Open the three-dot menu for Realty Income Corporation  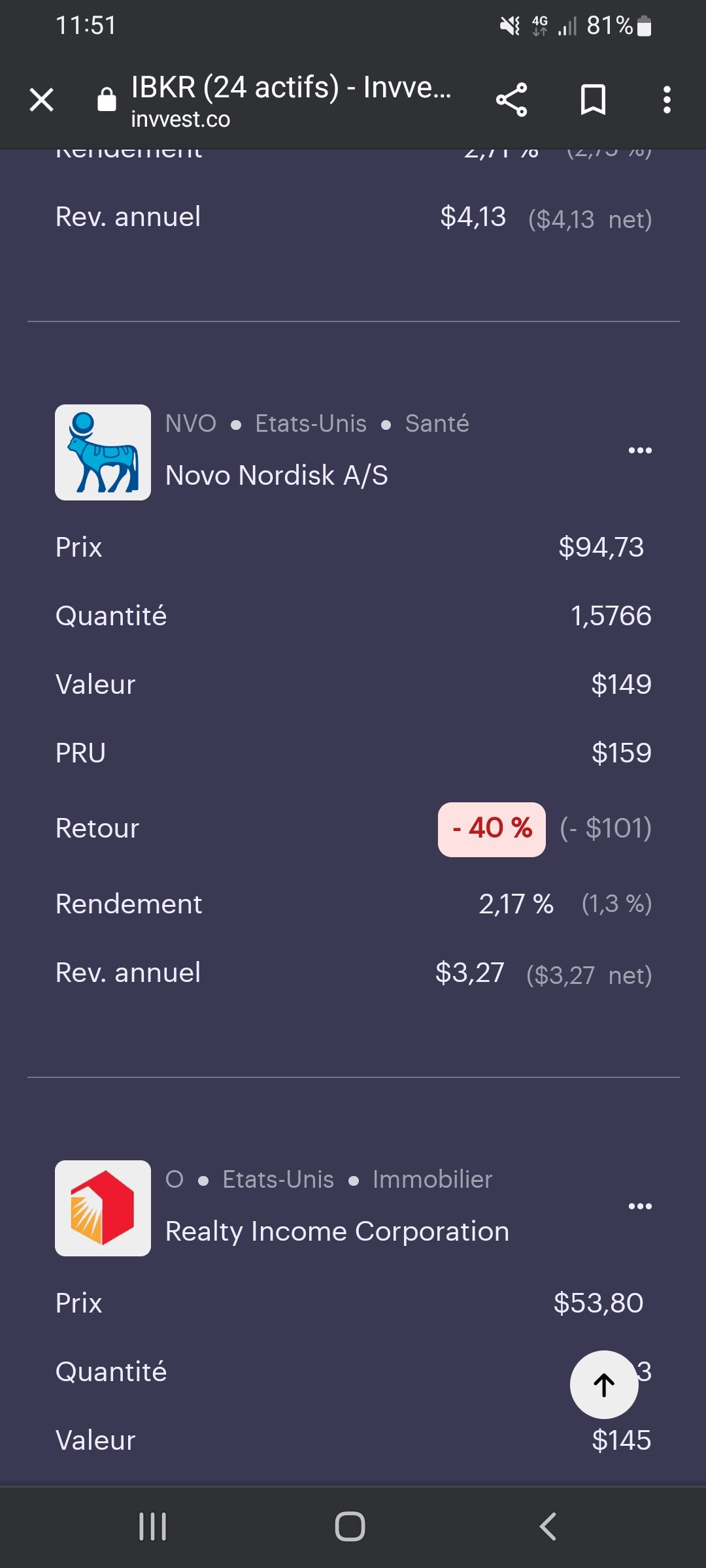click(x=640, y=1206)
